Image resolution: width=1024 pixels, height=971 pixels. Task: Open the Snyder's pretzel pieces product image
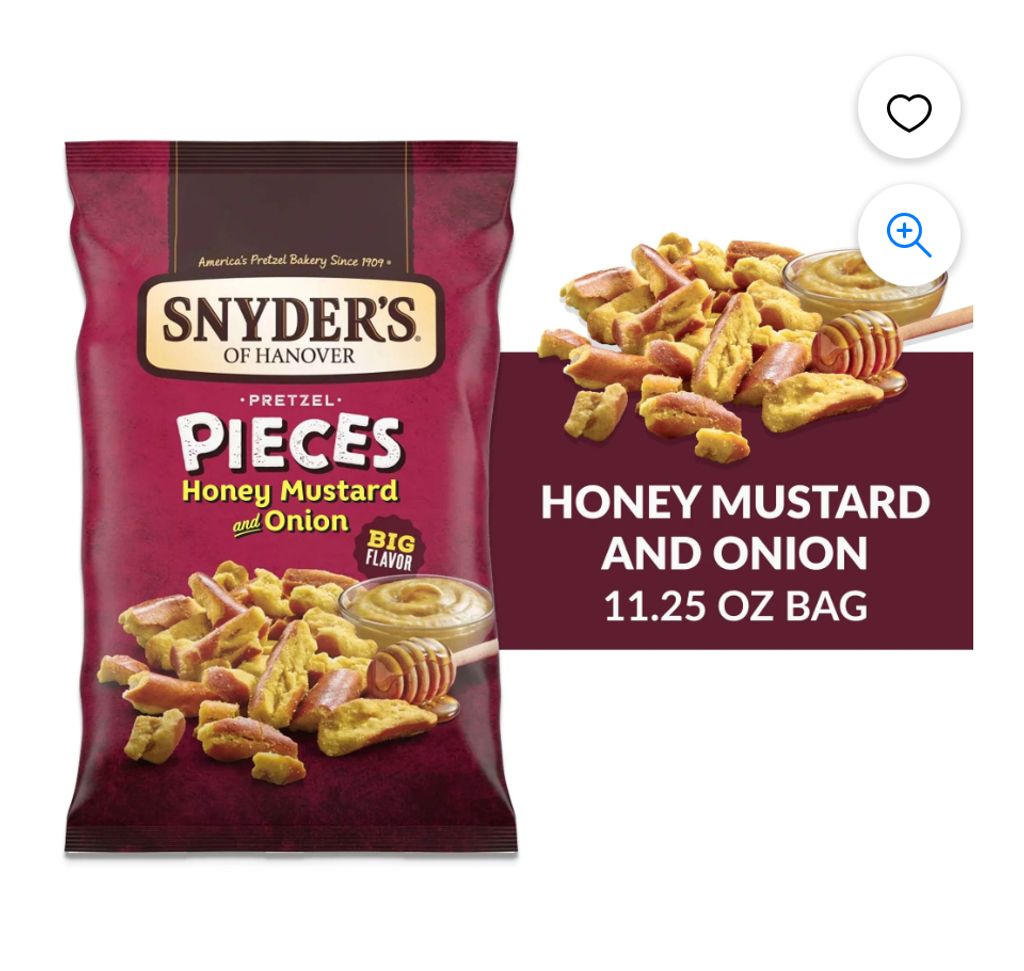tap(291, 497)
